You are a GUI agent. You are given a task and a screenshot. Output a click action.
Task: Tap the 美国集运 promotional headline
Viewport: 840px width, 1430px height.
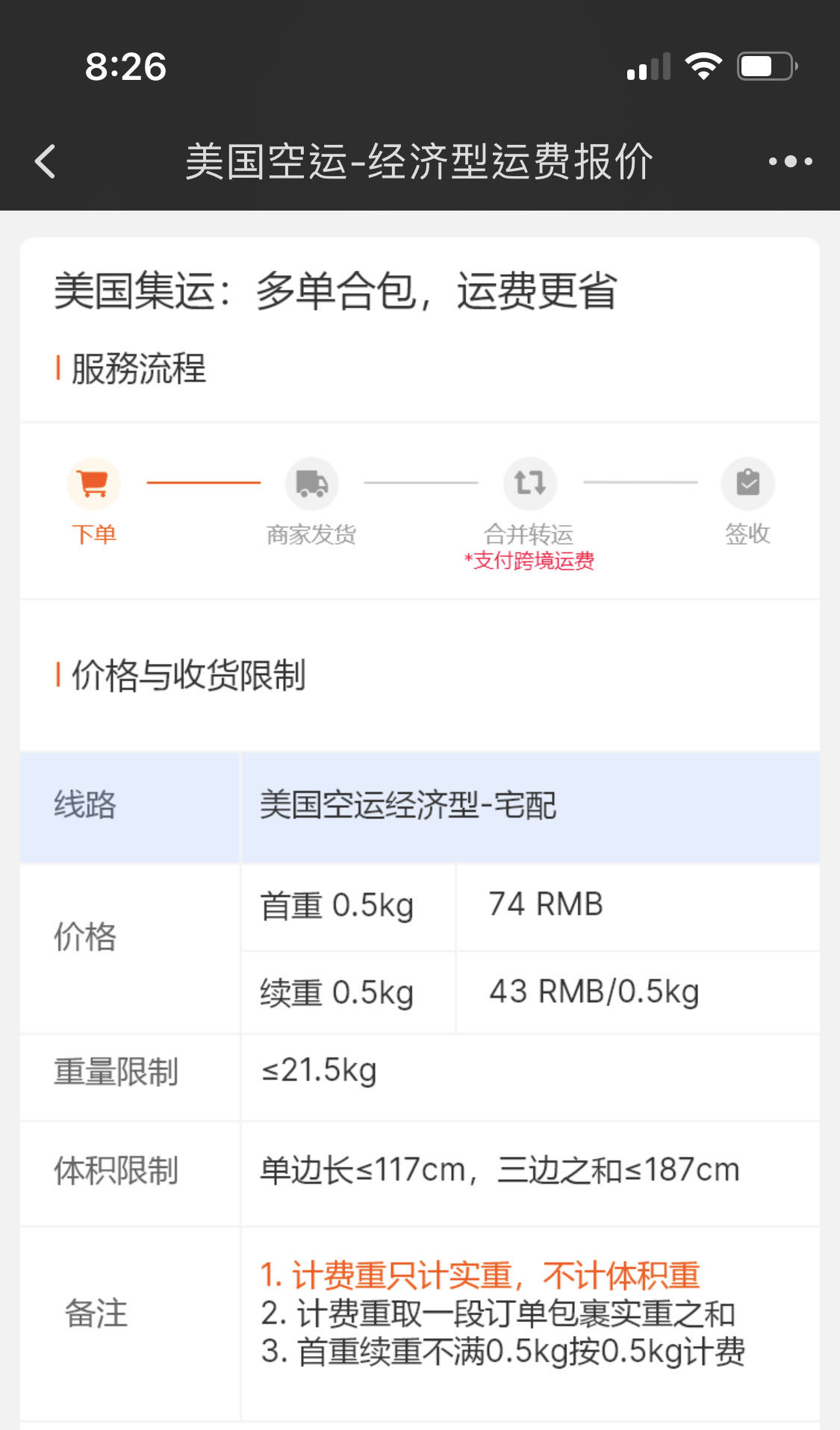point(337,291)
